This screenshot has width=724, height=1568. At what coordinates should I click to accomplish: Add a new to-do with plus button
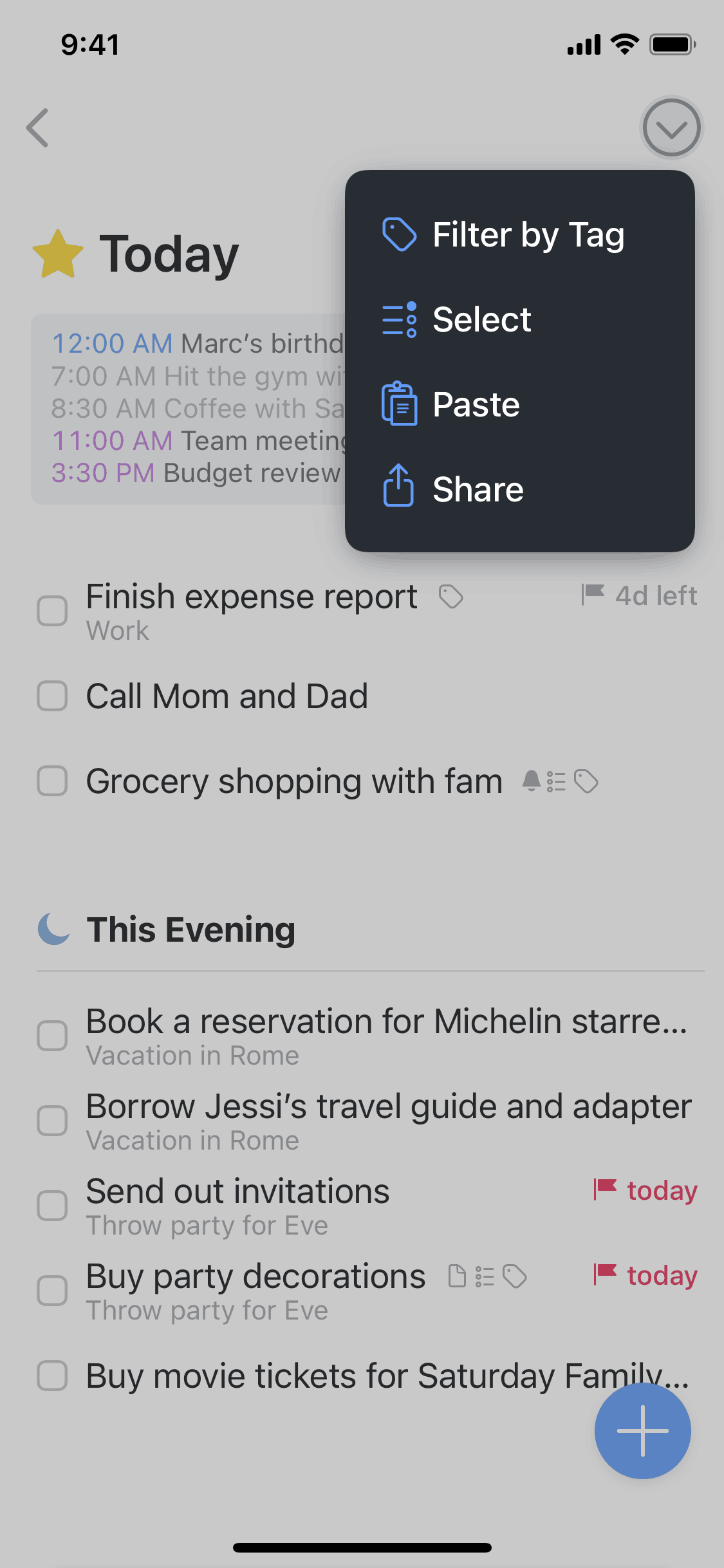click(642, 1431)
